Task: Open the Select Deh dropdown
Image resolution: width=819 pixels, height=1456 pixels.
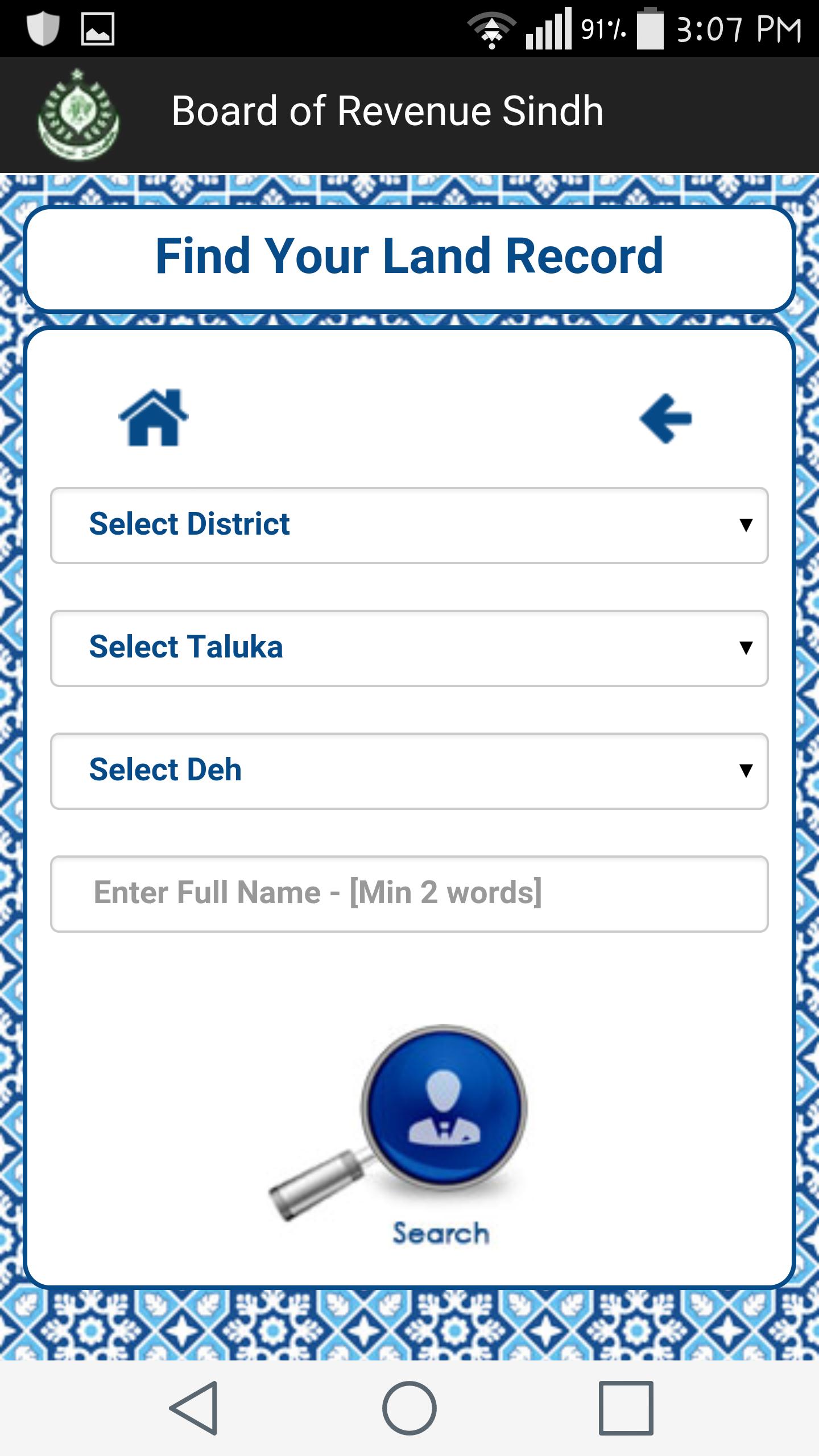Action: click(x=409, y=771)
